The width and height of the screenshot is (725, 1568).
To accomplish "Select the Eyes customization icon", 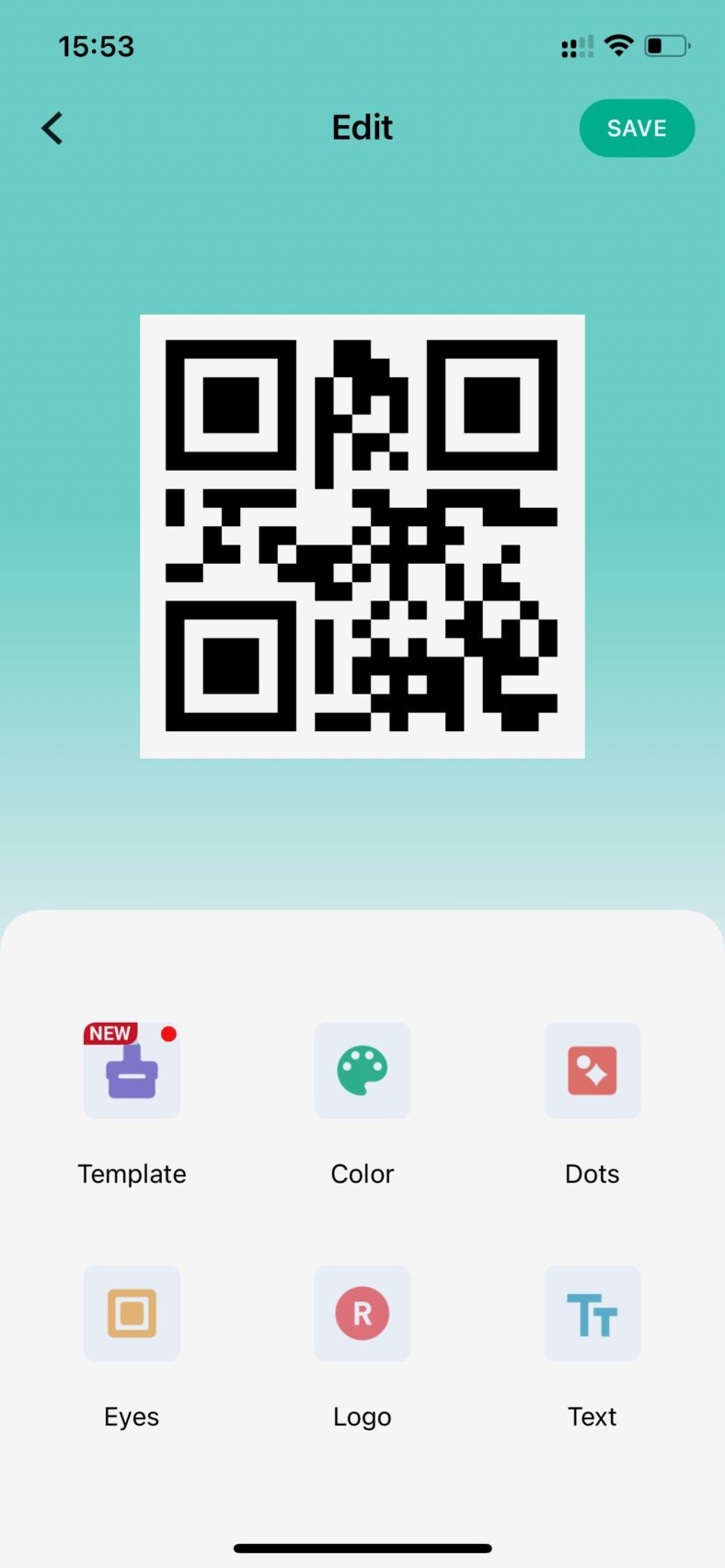I will tap(132, 1313).
